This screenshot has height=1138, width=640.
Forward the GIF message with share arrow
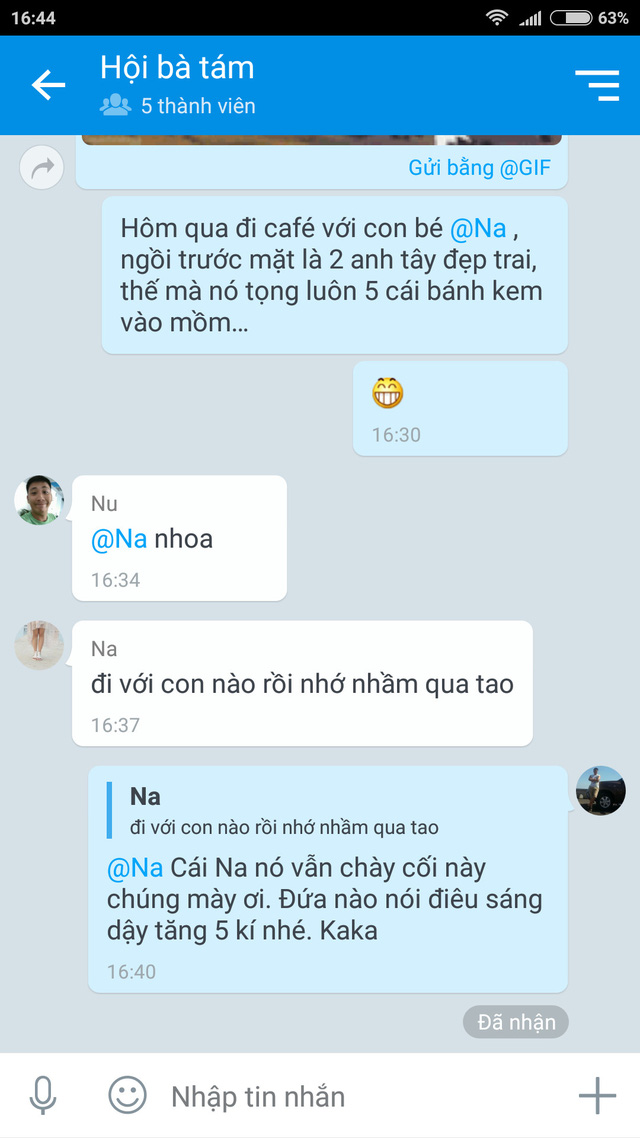[42, 169]
